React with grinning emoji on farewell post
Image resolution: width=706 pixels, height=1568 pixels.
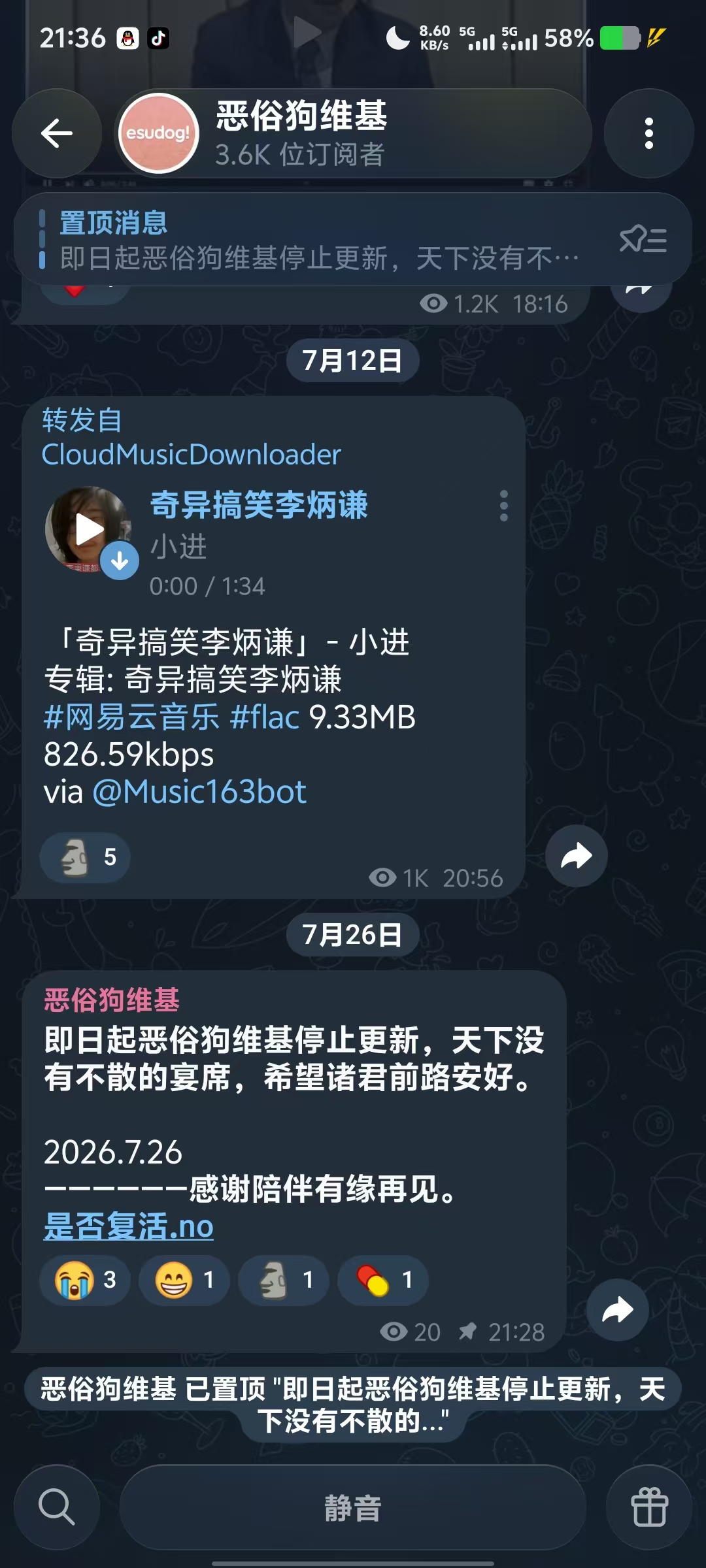click(x=185, y=1279)
